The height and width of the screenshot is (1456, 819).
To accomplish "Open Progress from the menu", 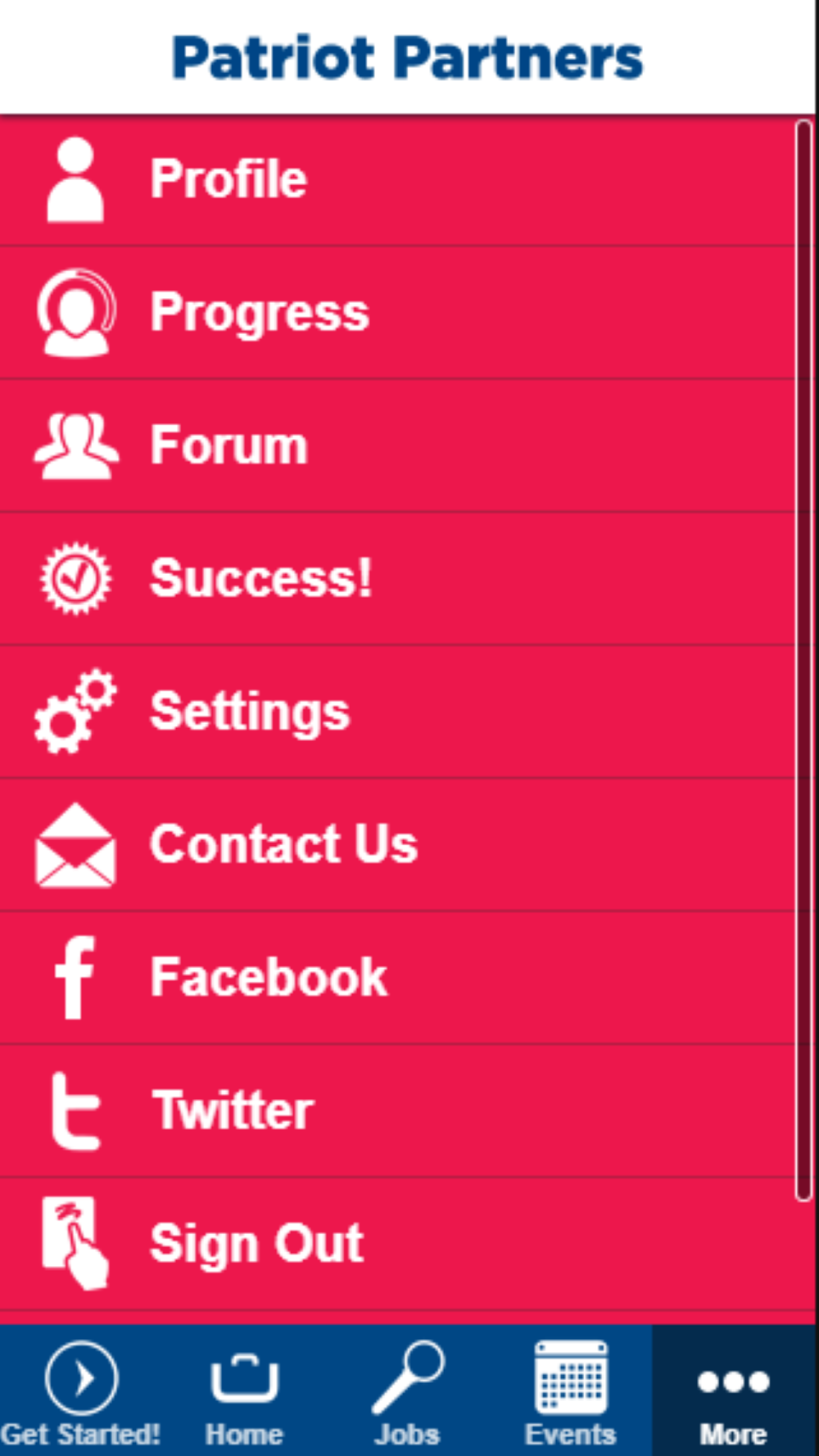I will click(397, 313).
